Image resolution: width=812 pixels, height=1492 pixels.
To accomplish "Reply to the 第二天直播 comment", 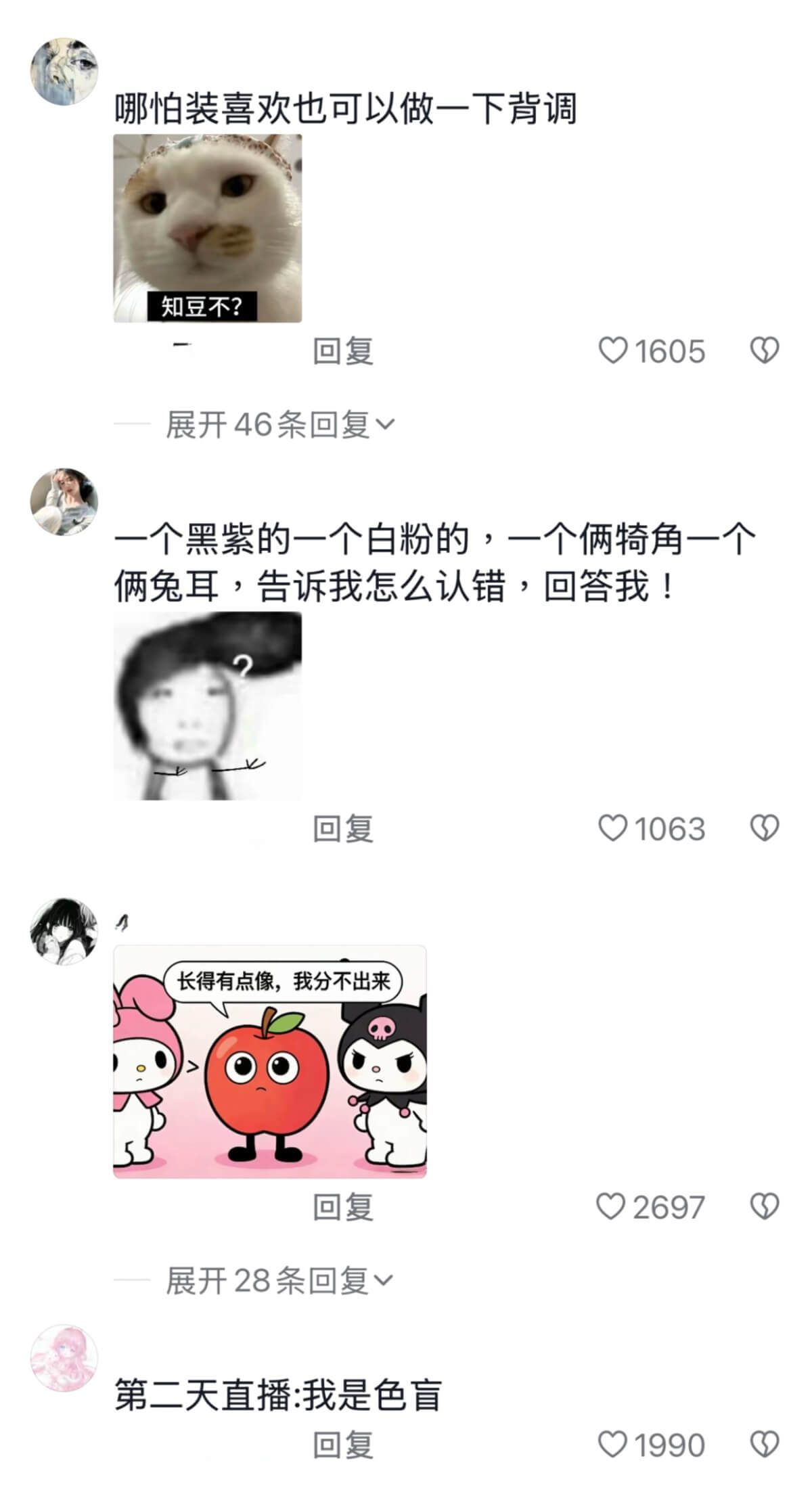I will pos(343,1445).
